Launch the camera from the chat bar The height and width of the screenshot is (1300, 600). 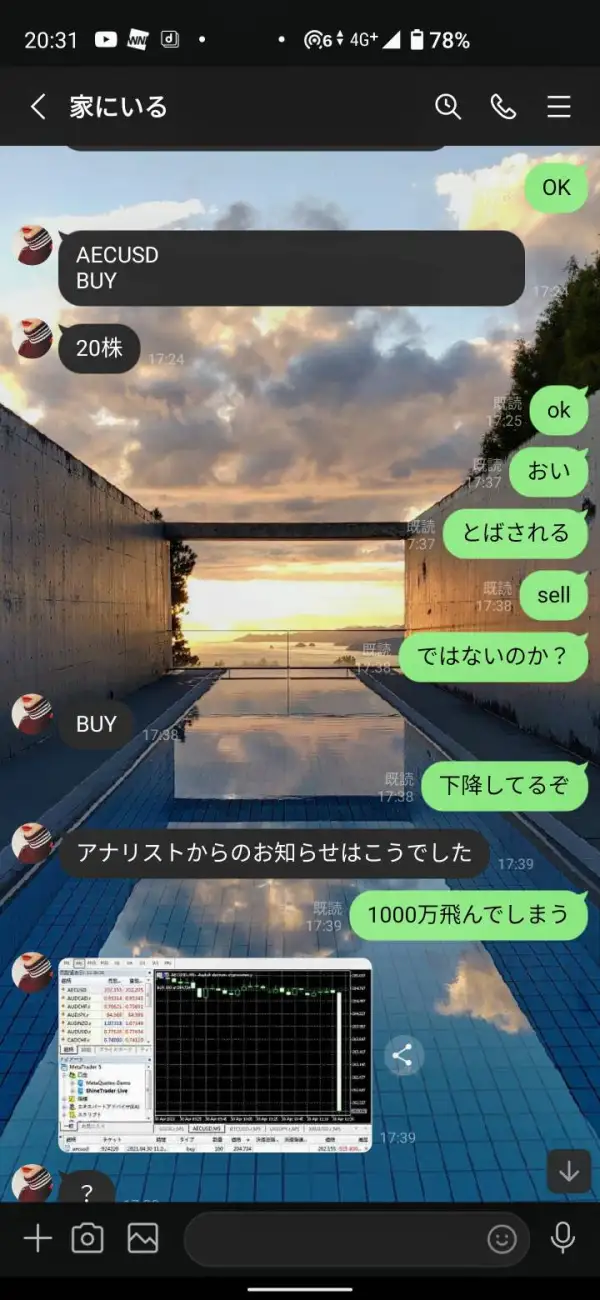click(88, 1239)
